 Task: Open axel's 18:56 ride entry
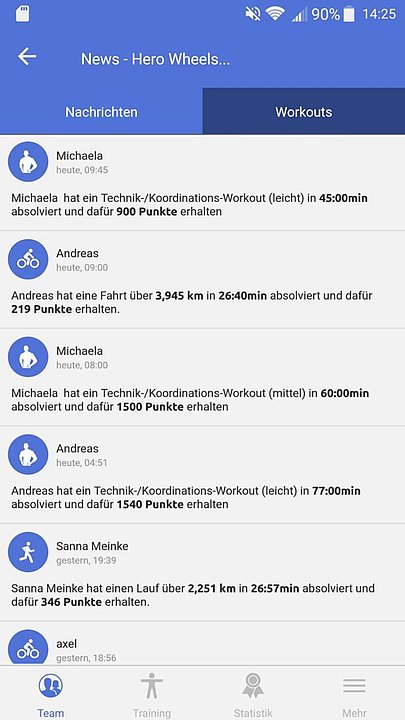click(x=202, y=643)
